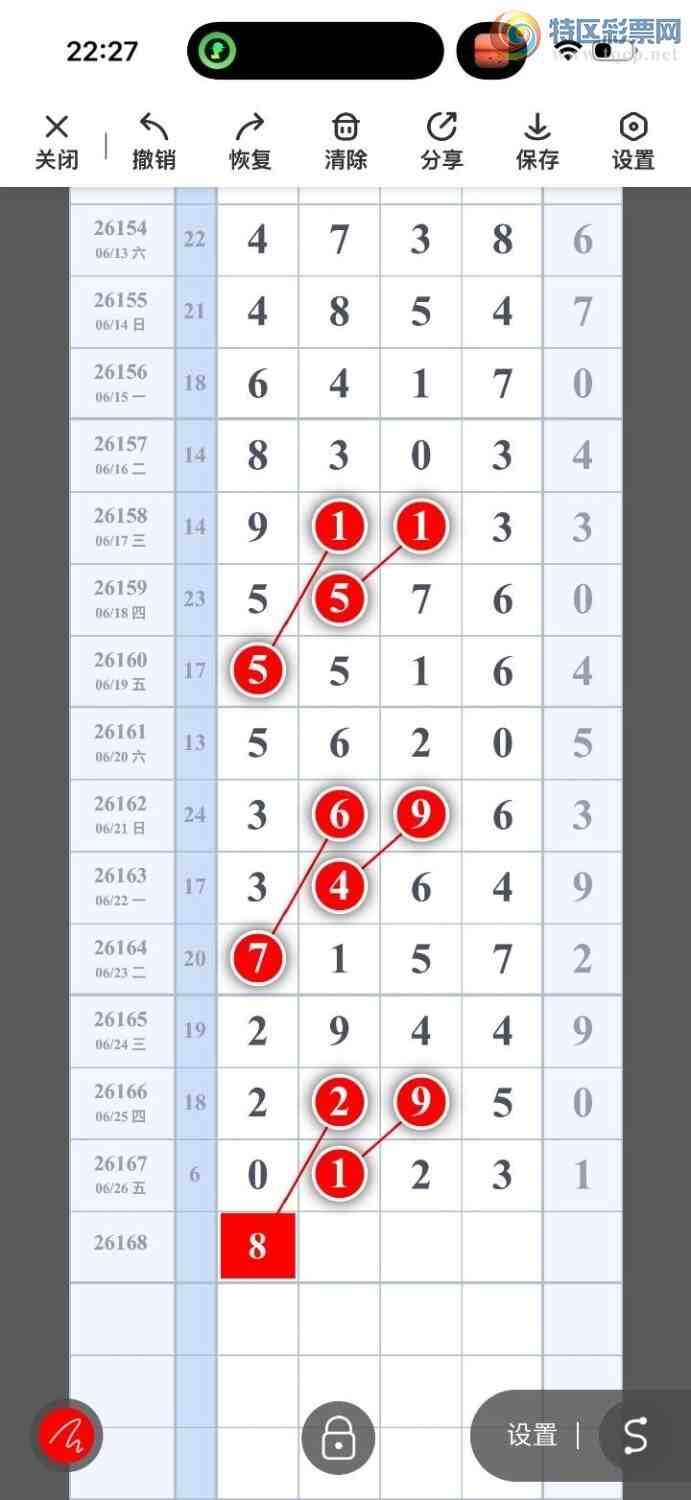
Task: Close the chart editor
Action: (x=57, y=141)
